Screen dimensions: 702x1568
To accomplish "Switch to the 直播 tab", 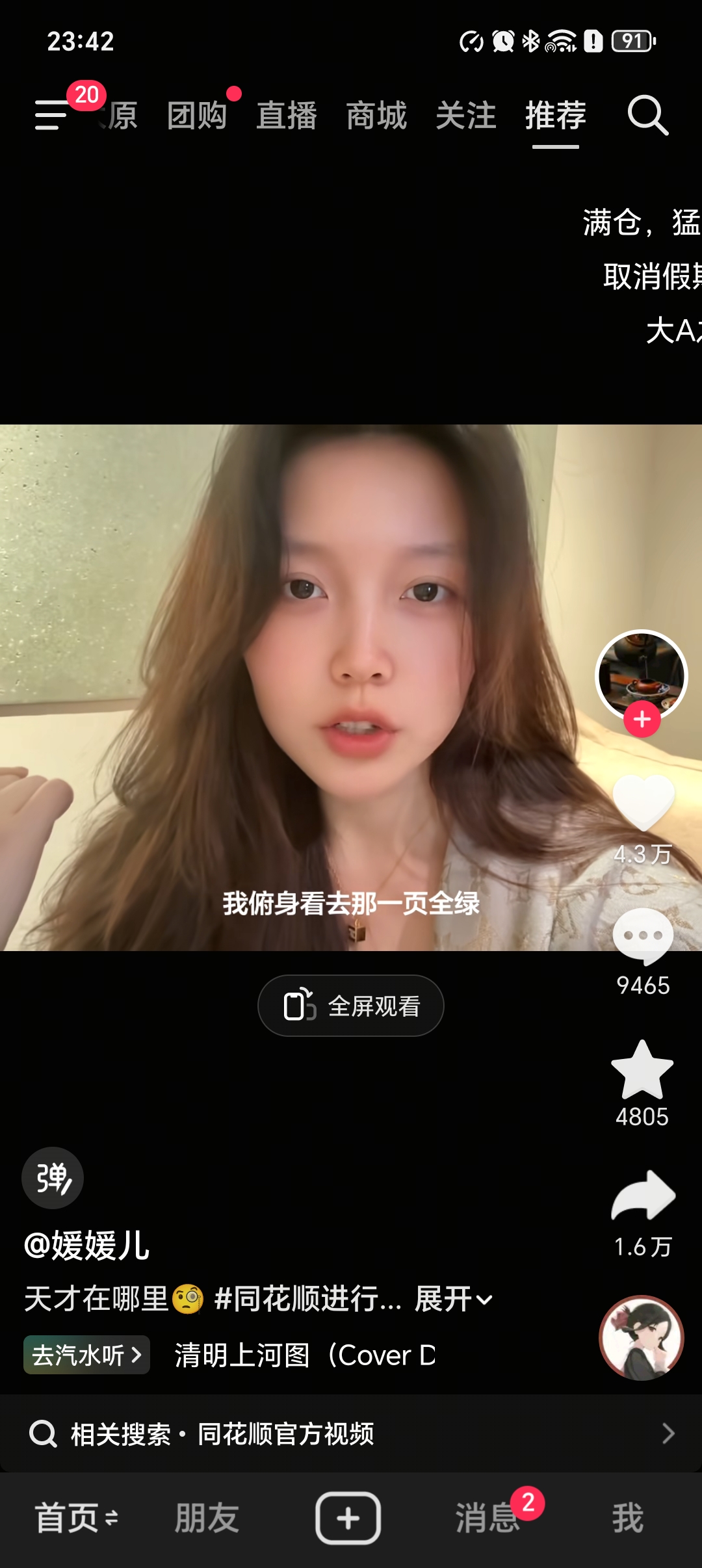I will click(x=286, y=116).
